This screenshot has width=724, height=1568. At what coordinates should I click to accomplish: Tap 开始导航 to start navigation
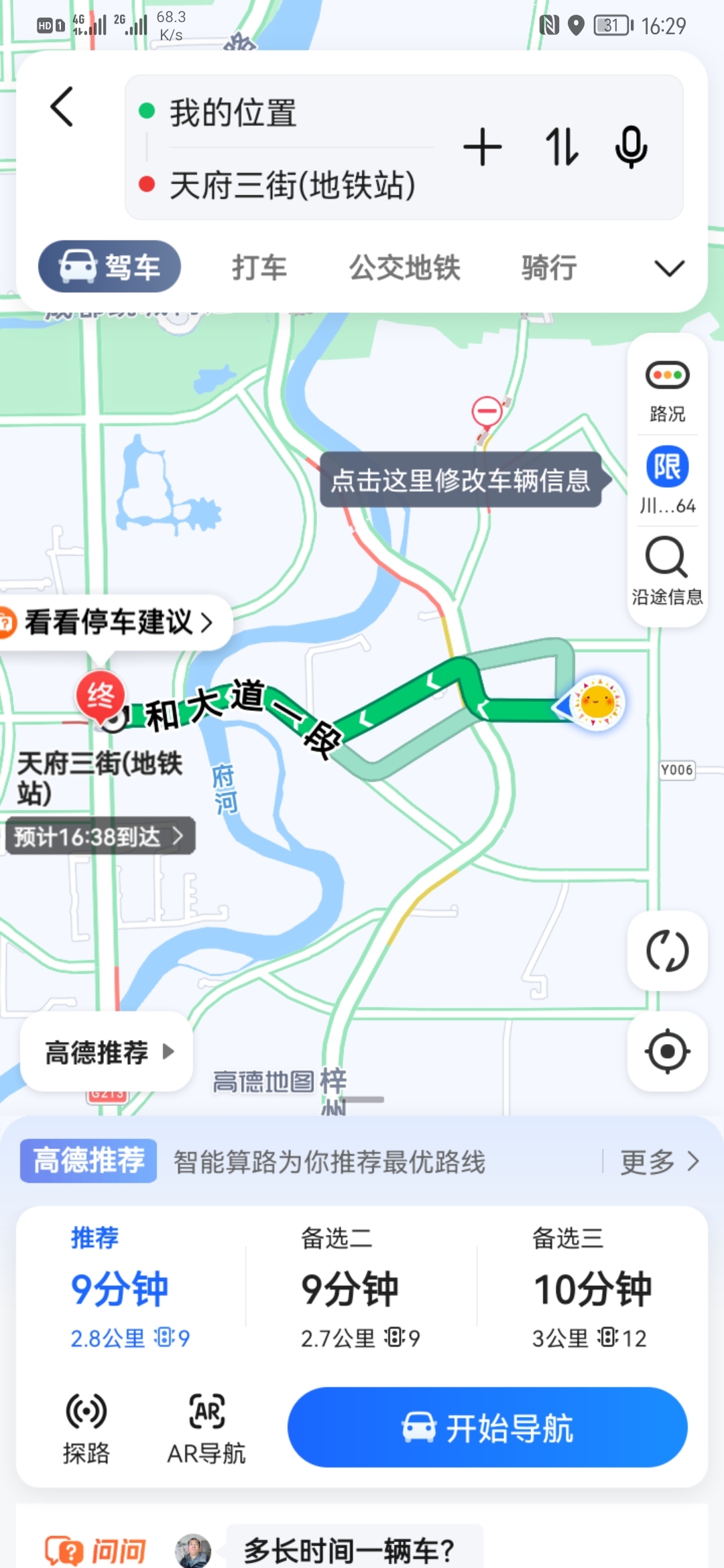pos(487,1427)
